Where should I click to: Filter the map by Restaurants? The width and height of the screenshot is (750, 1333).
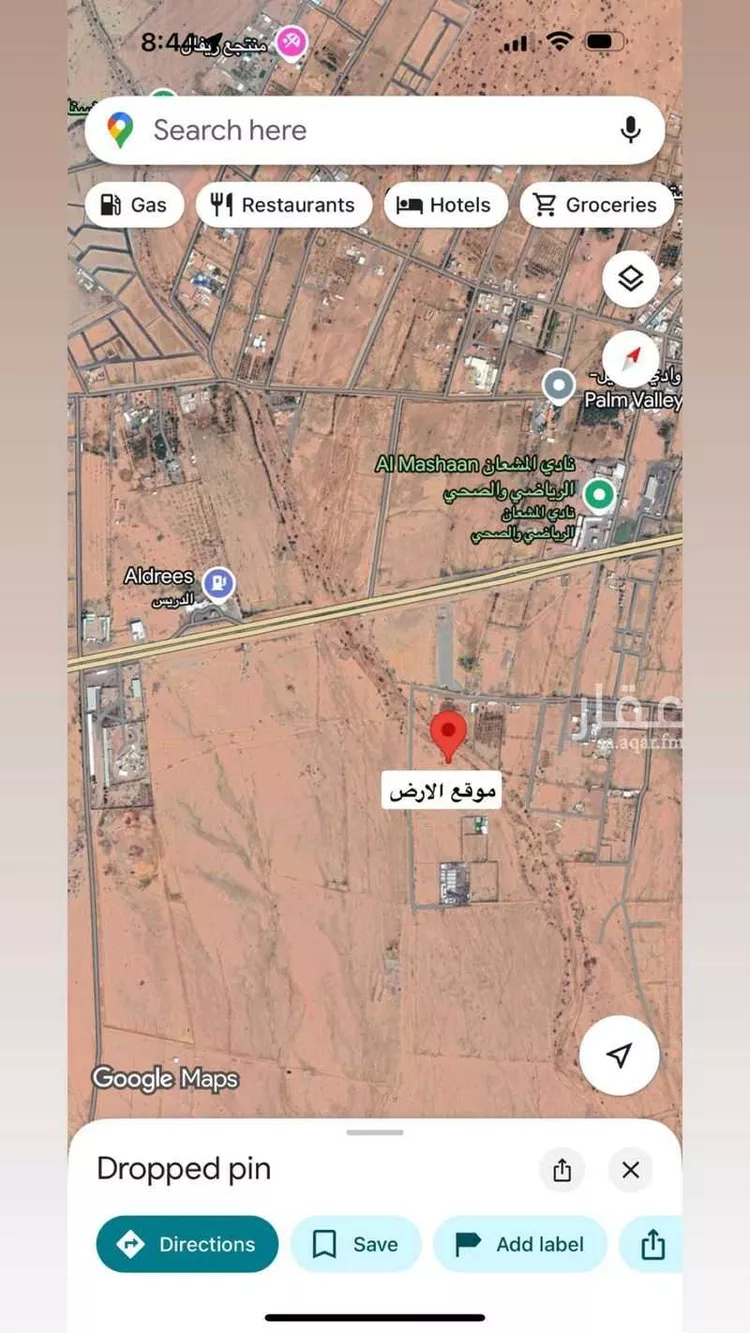point(284,205)
